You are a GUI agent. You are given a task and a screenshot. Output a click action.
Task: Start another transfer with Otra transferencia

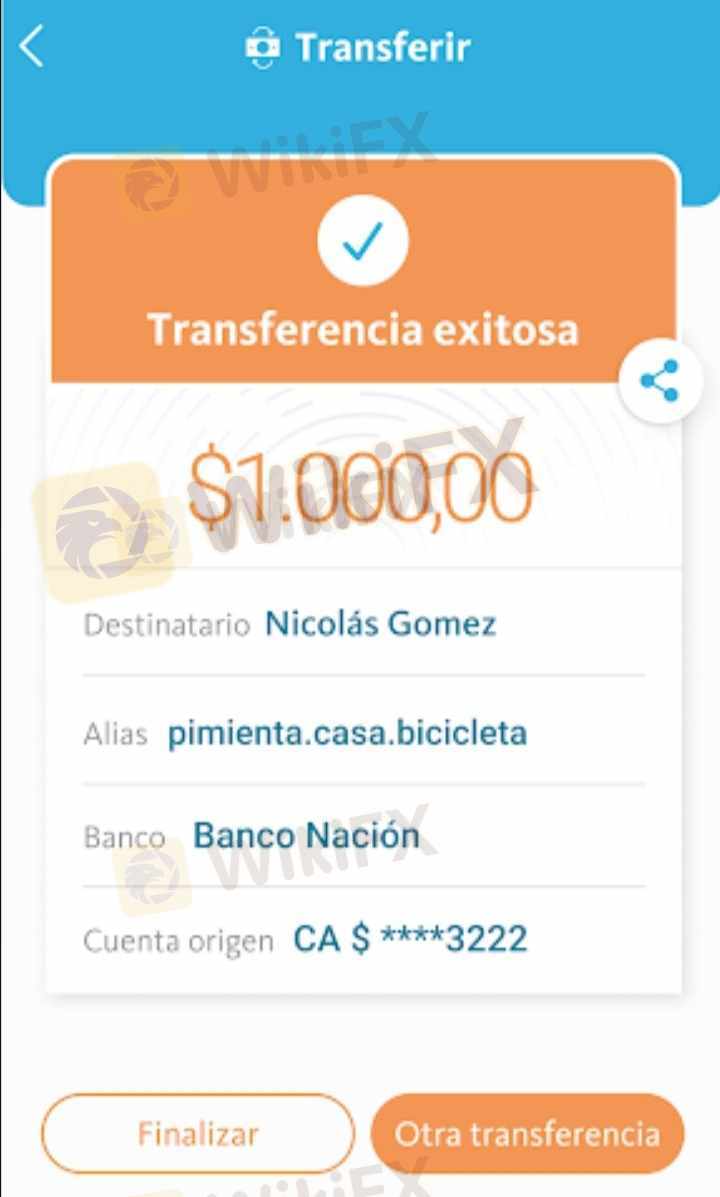[528, 1134]
